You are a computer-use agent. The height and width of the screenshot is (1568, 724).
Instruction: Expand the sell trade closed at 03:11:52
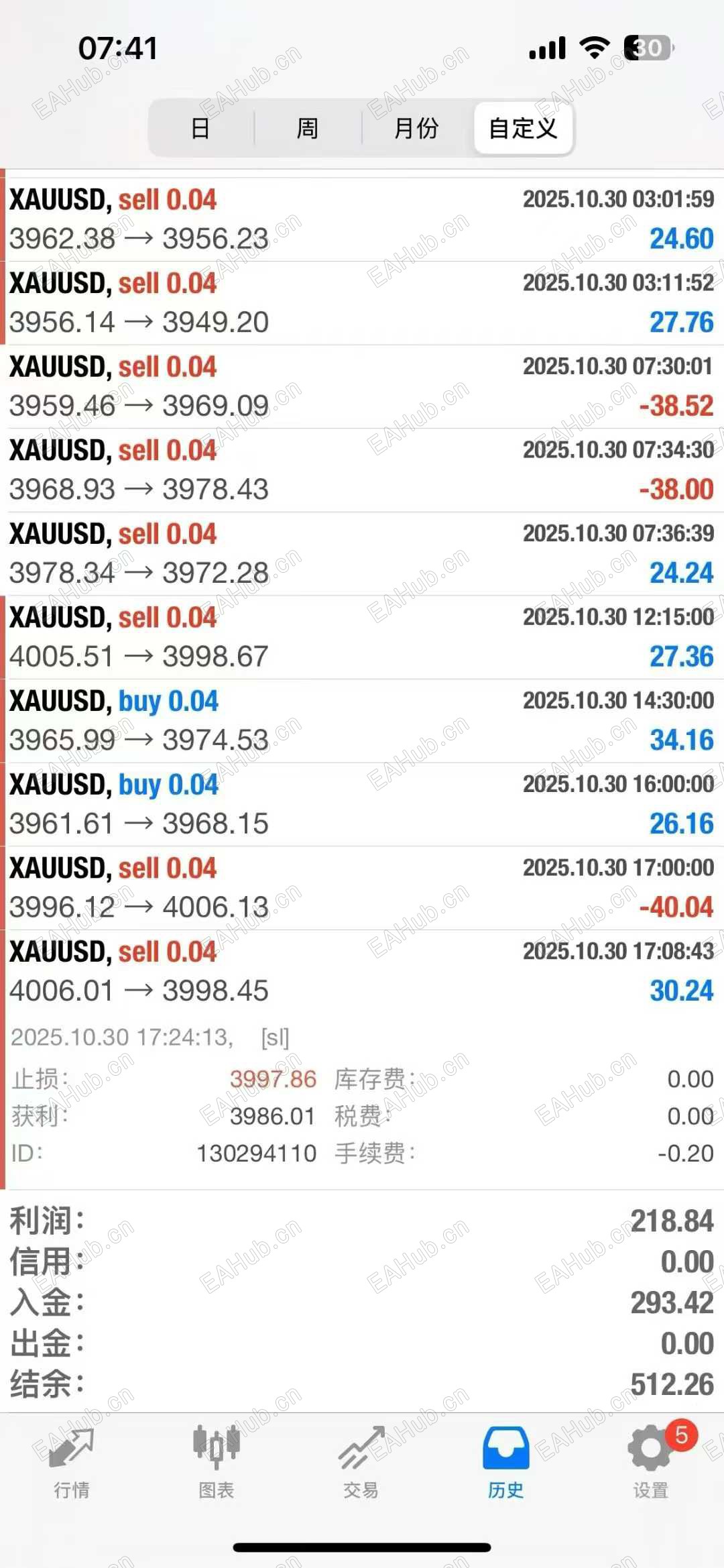362,303
